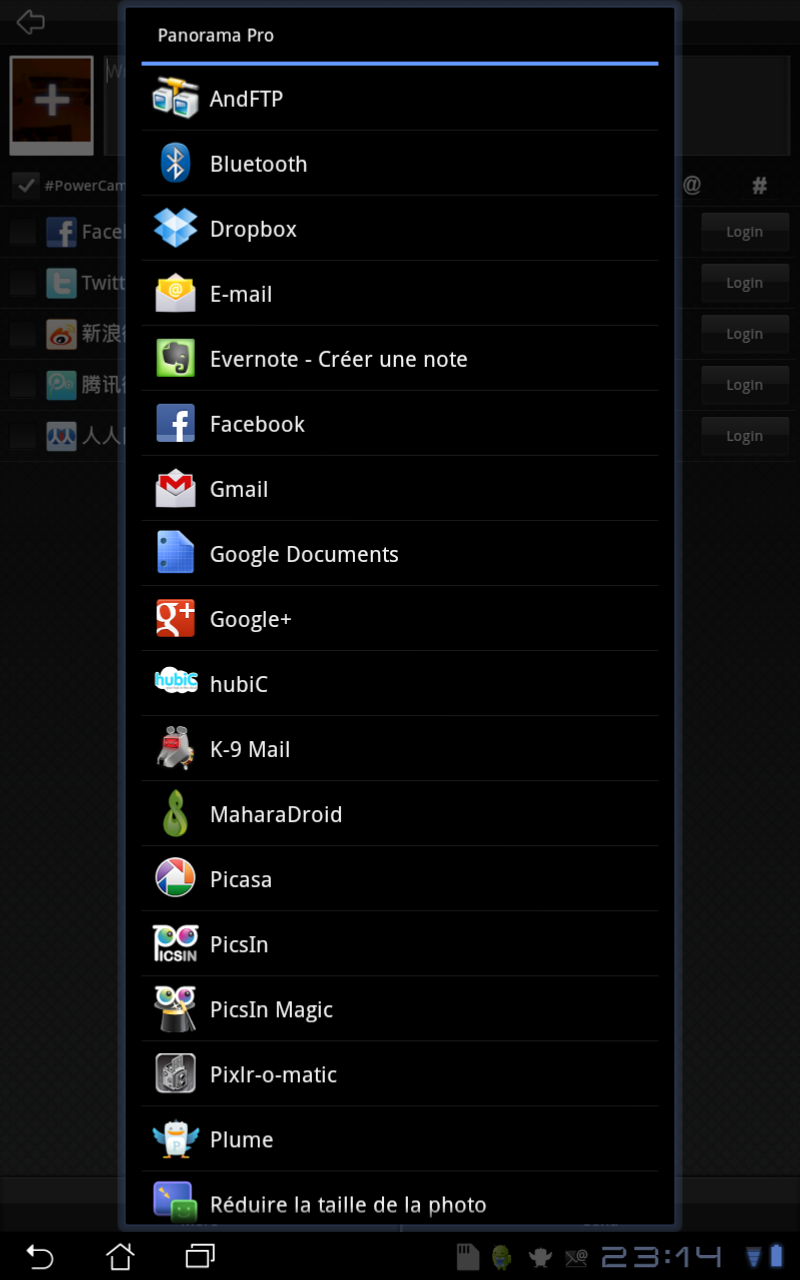The image size is (800, 1280).
Task: Choose Réduire la taille de la photo
Action: [x=400, y=1198]
